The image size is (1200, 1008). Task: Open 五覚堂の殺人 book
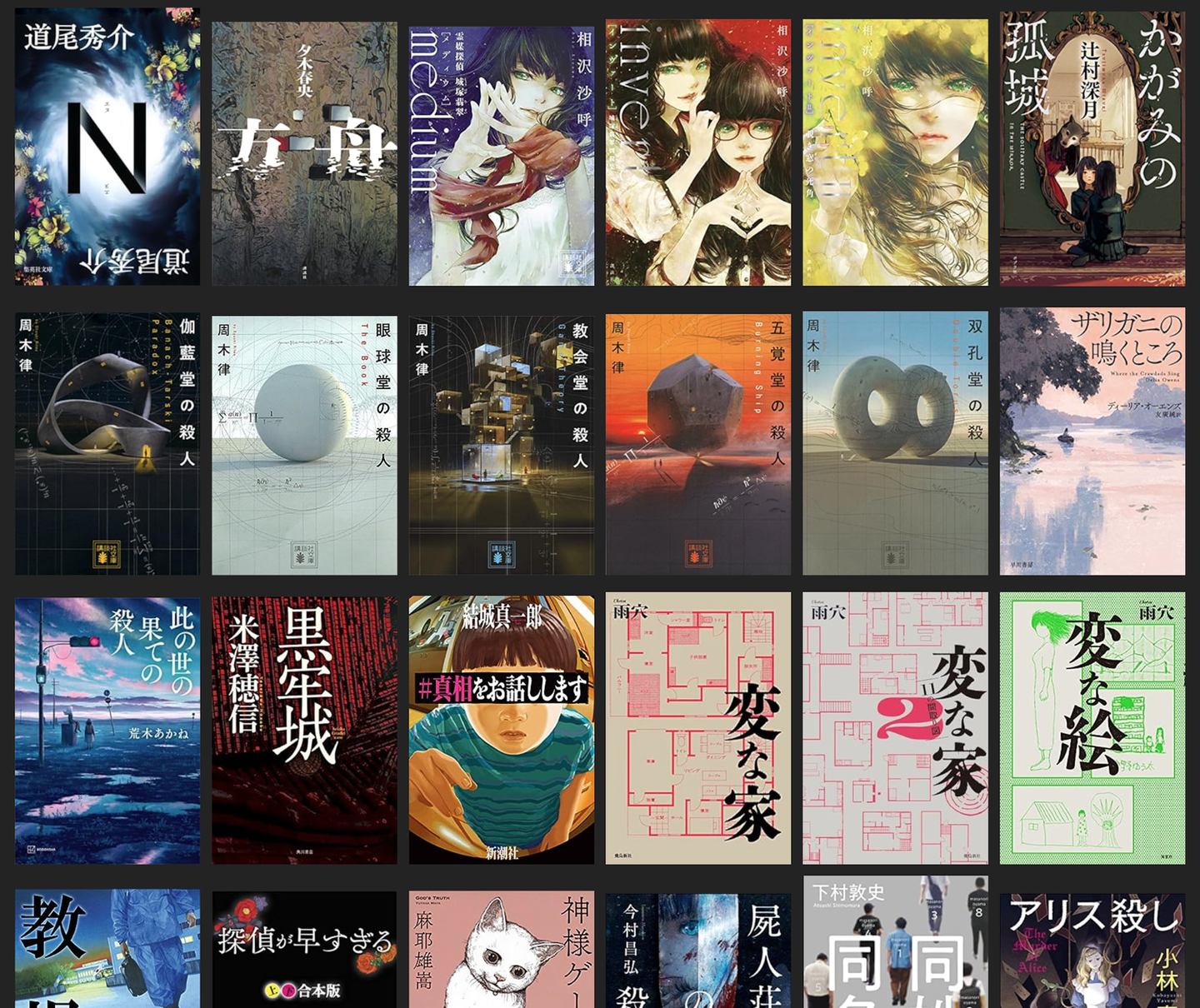click(x=698, y=444)
